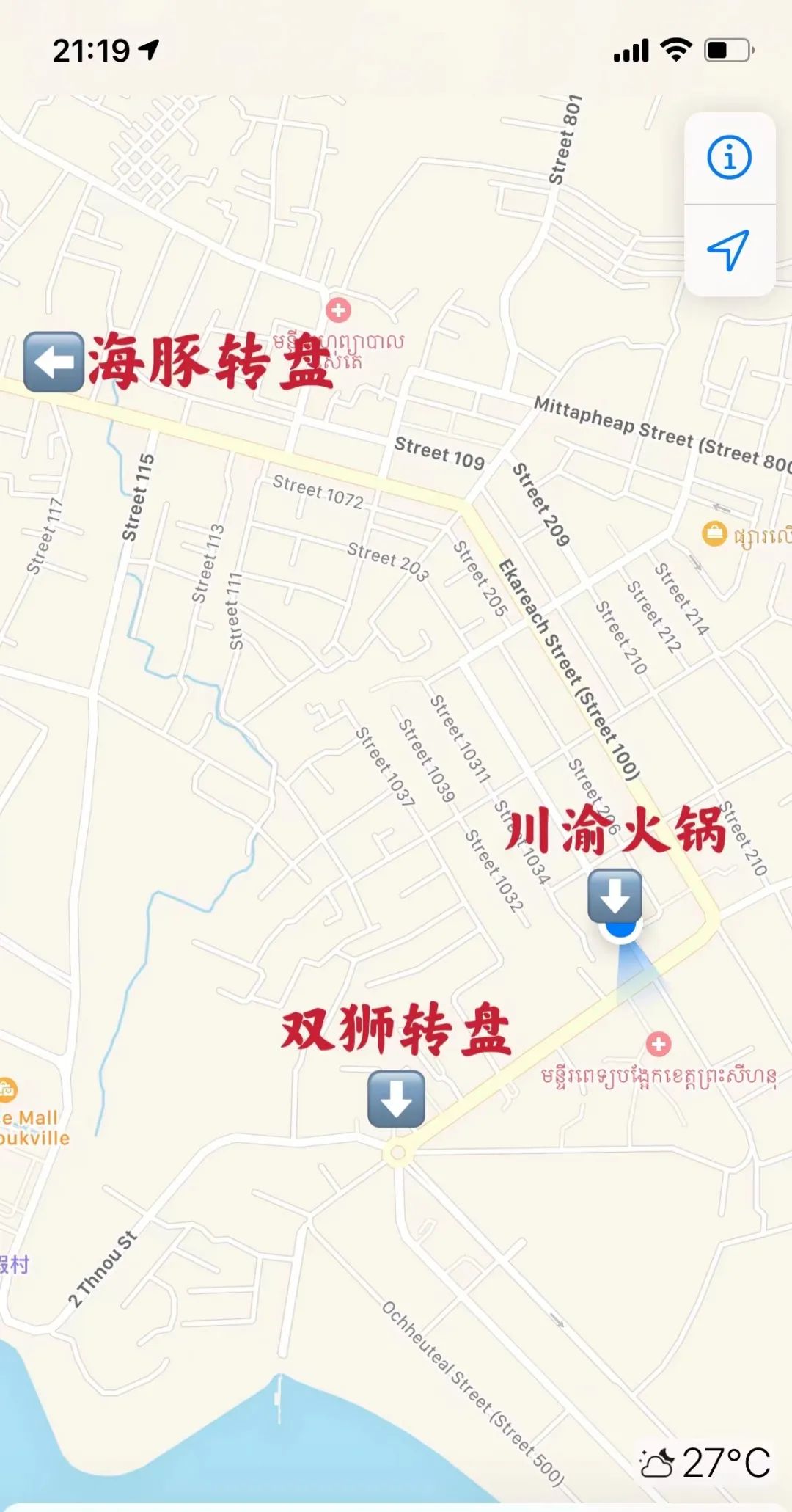Open the map settings info button

(729, 158)
